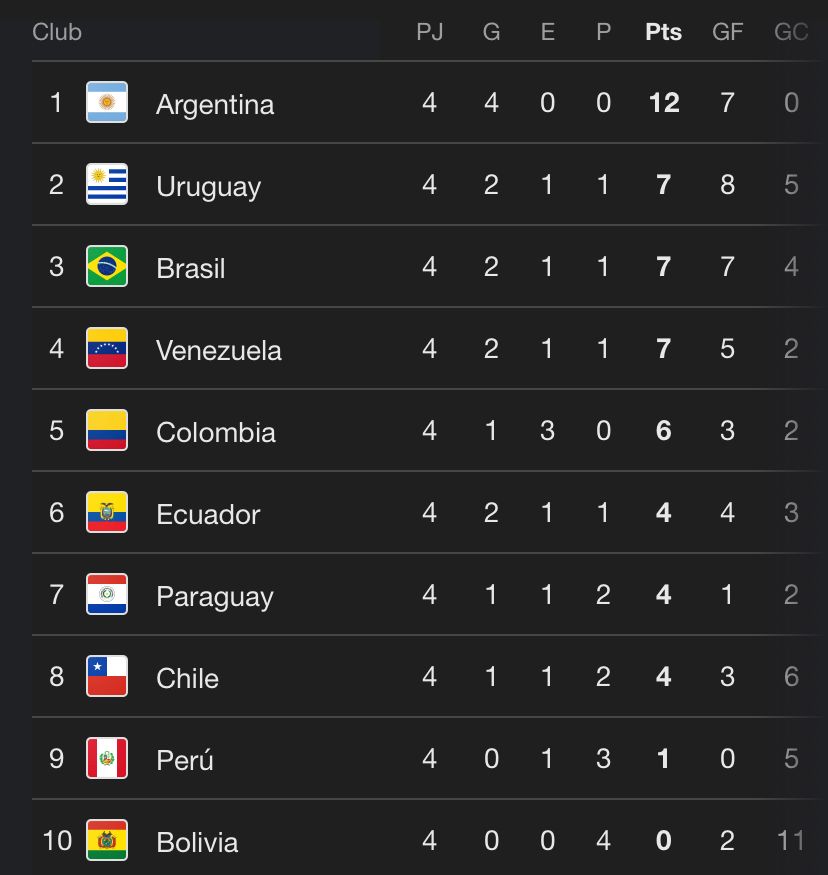
Task: Select the Paraguay row
Action: pos(214,596)
